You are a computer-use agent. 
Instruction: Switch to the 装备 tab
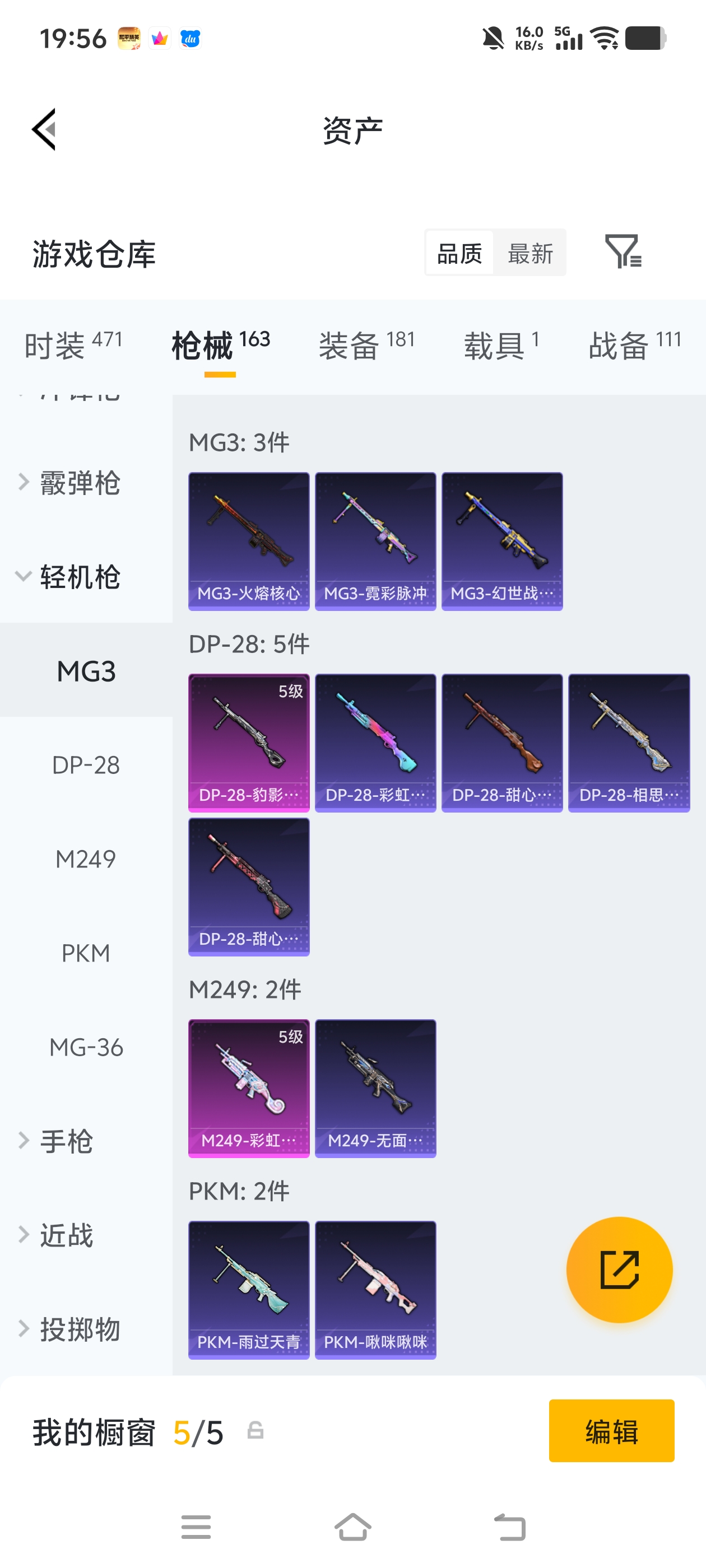tap(366, 345)
